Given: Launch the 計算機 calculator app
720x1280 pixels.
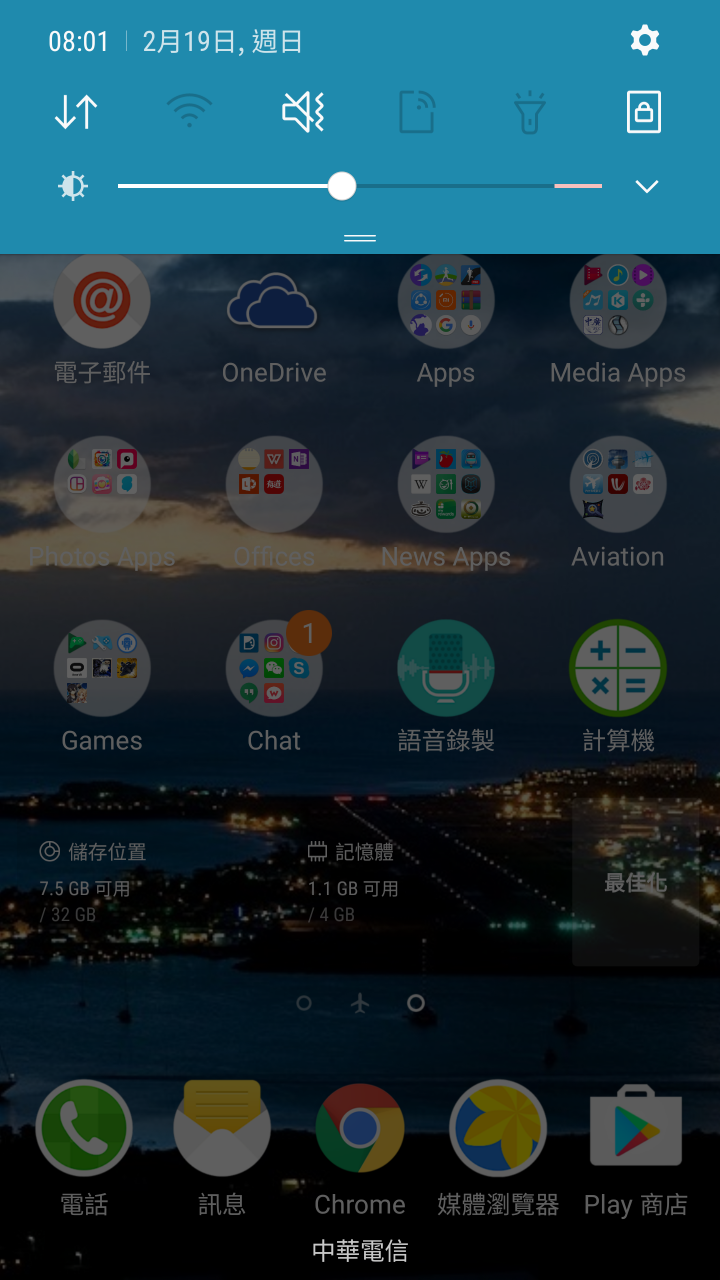Looking at the screenshot, I should (618, 670).
